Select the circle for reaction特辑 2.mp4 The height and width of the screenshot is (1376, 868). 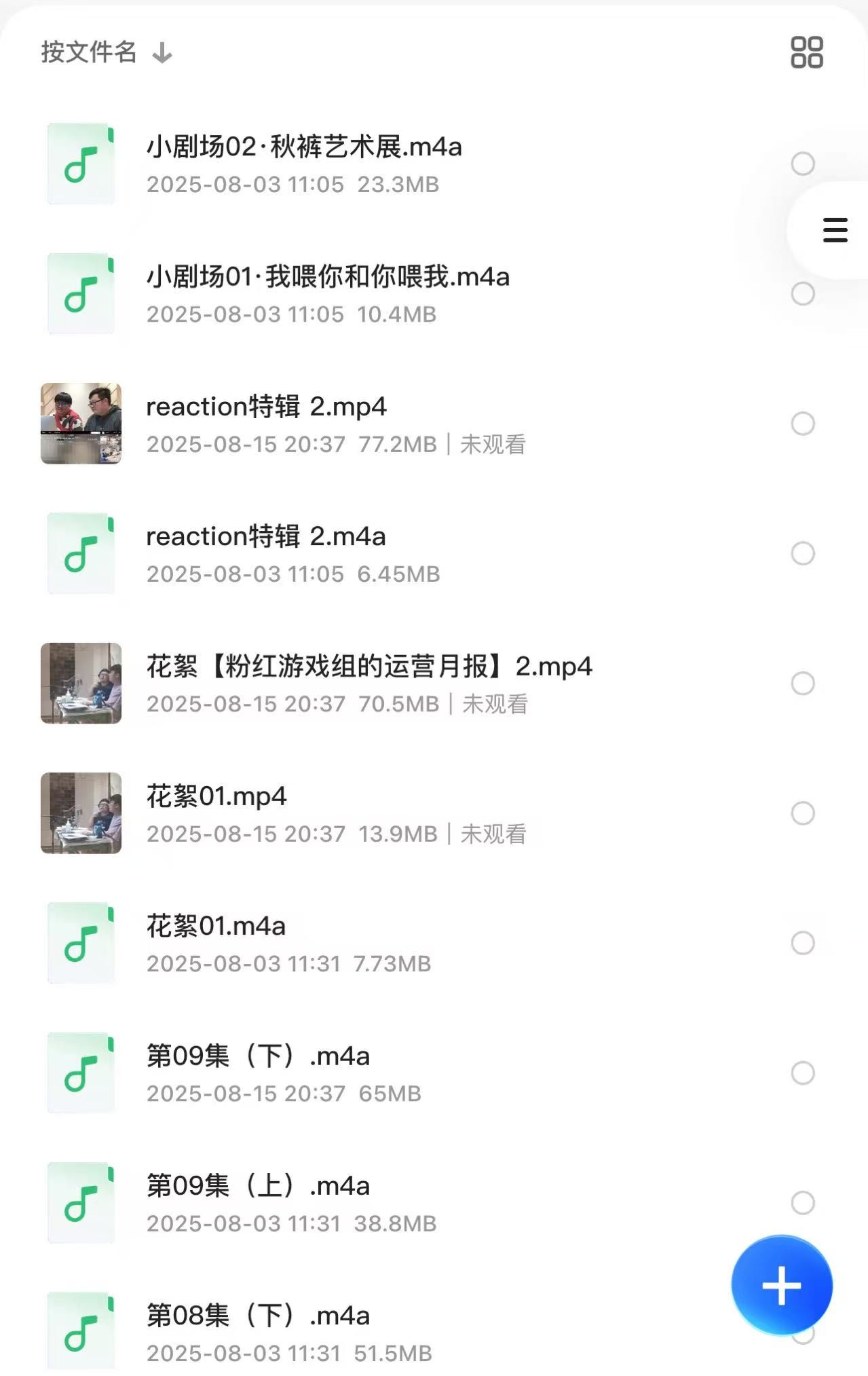click(802, 424)
